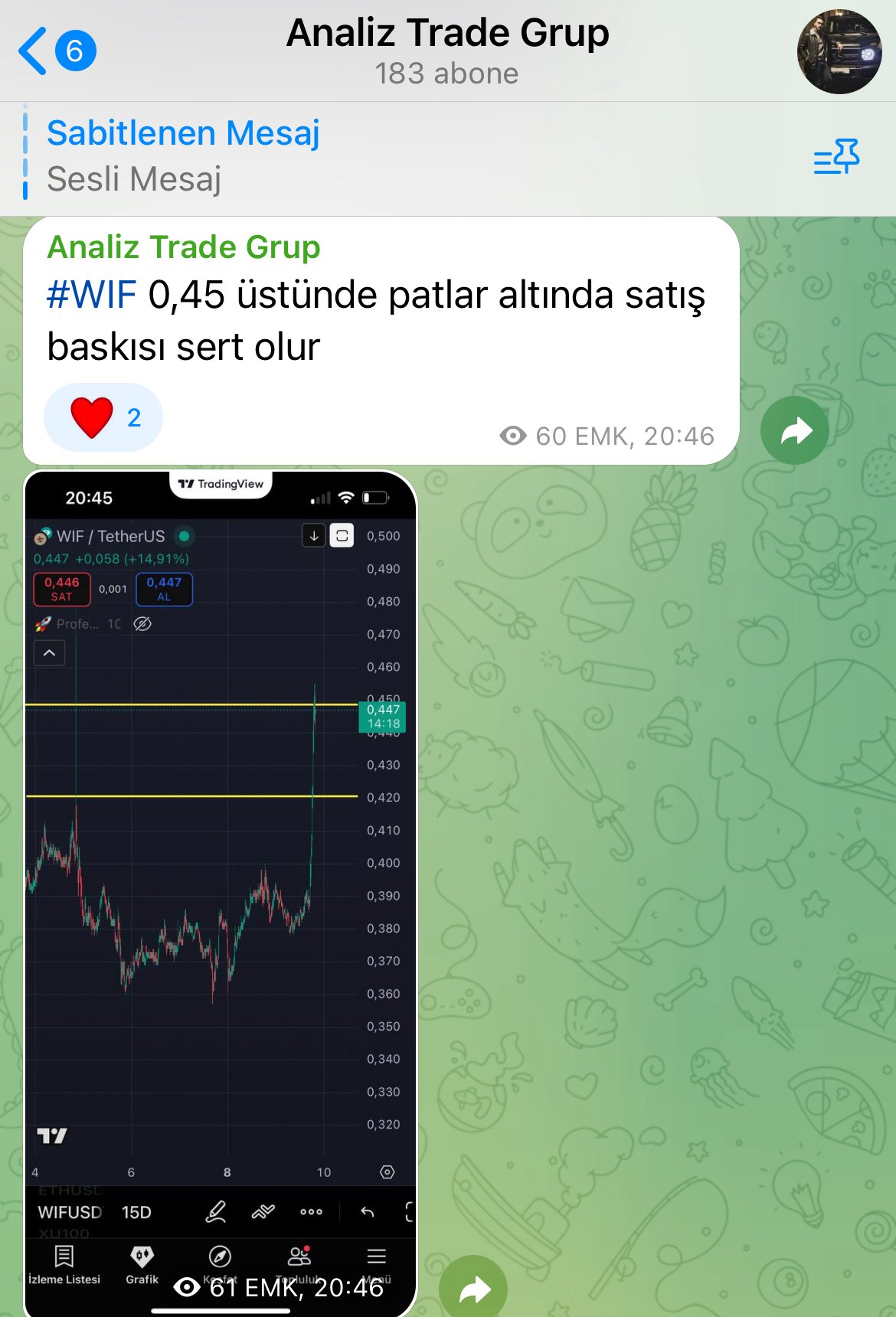Forward the chart image message
The image size is (896, 1317).
pyautogui.click(x=473, y=1289)
